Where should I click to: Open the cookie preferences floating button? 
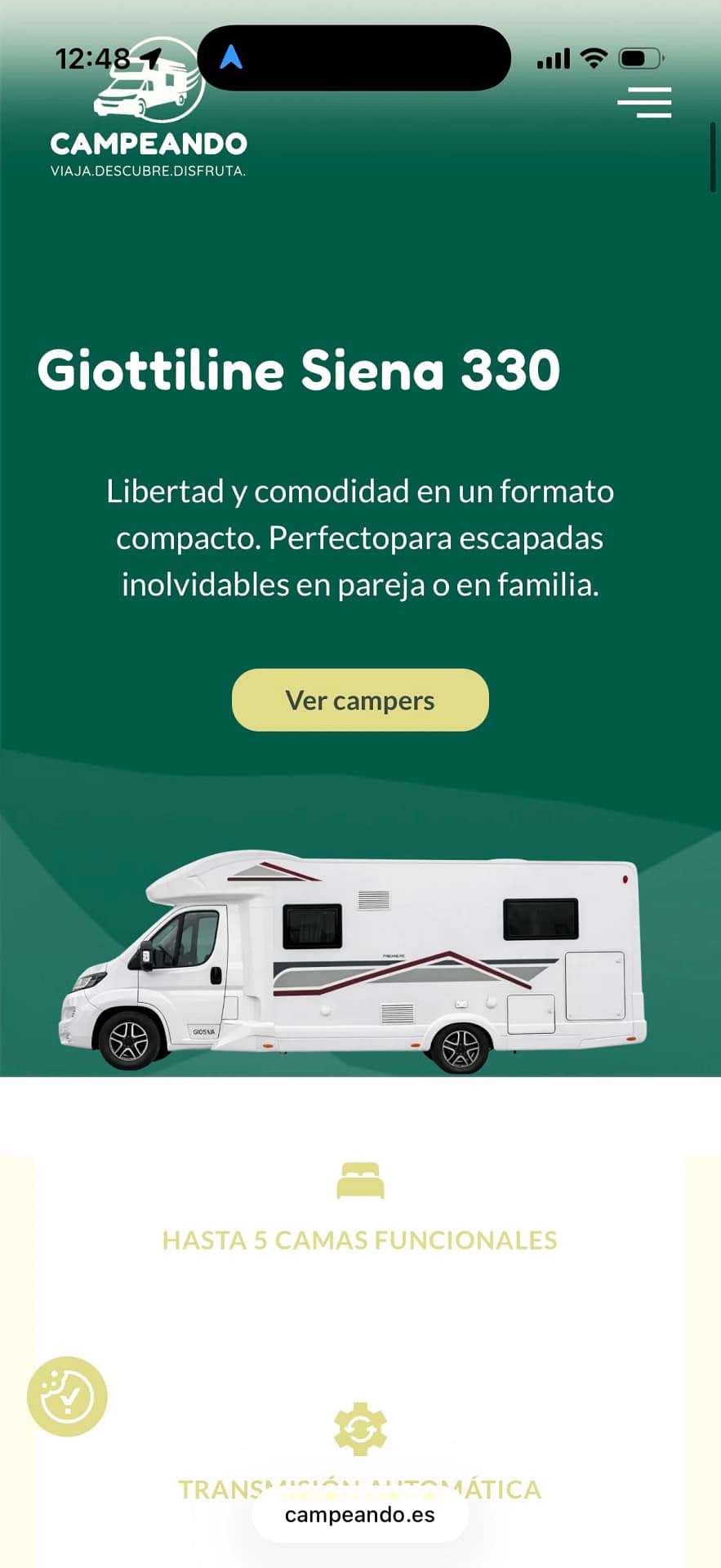(x=67, y=1396)
